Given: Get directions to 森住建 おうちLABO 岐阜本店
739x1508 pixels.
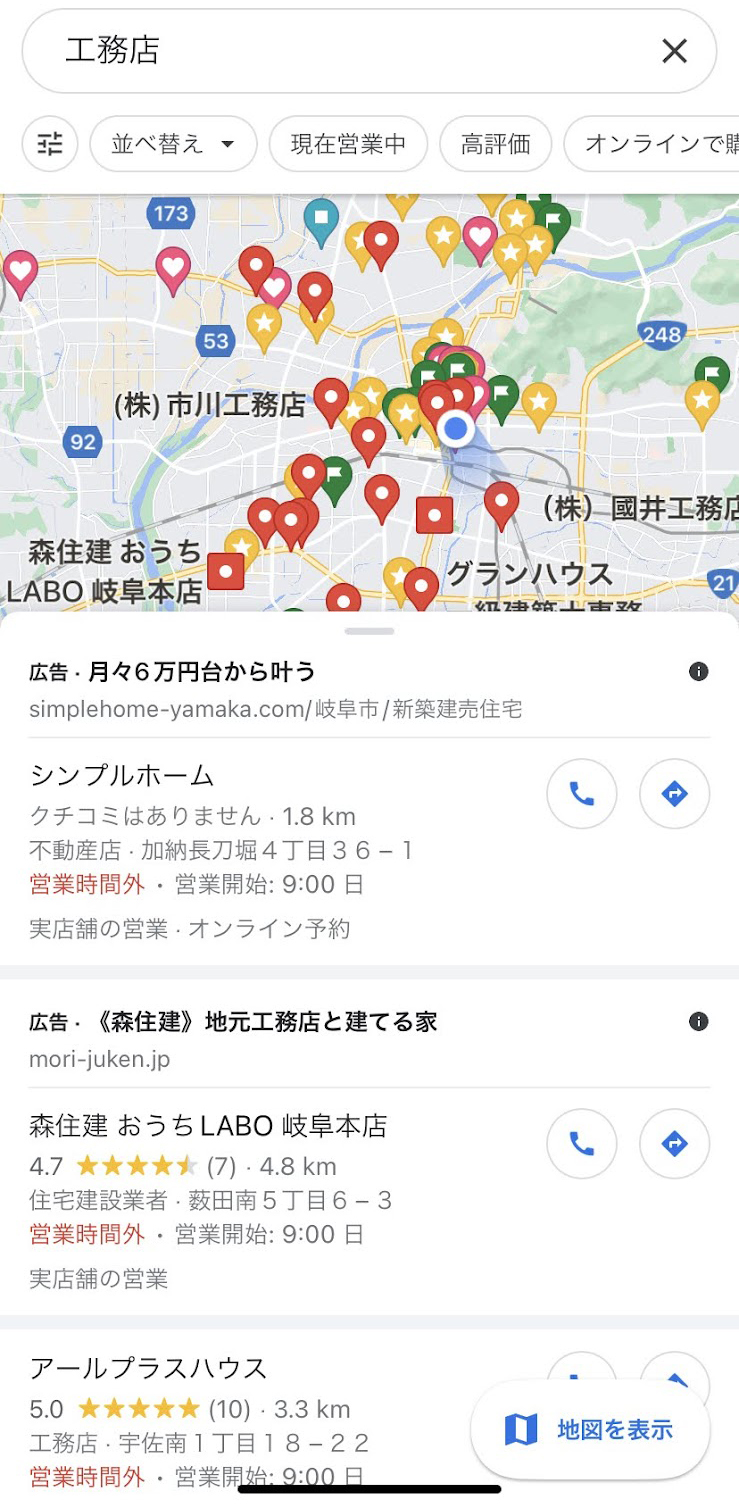Looking at the screenshot, I should 675,1144.
